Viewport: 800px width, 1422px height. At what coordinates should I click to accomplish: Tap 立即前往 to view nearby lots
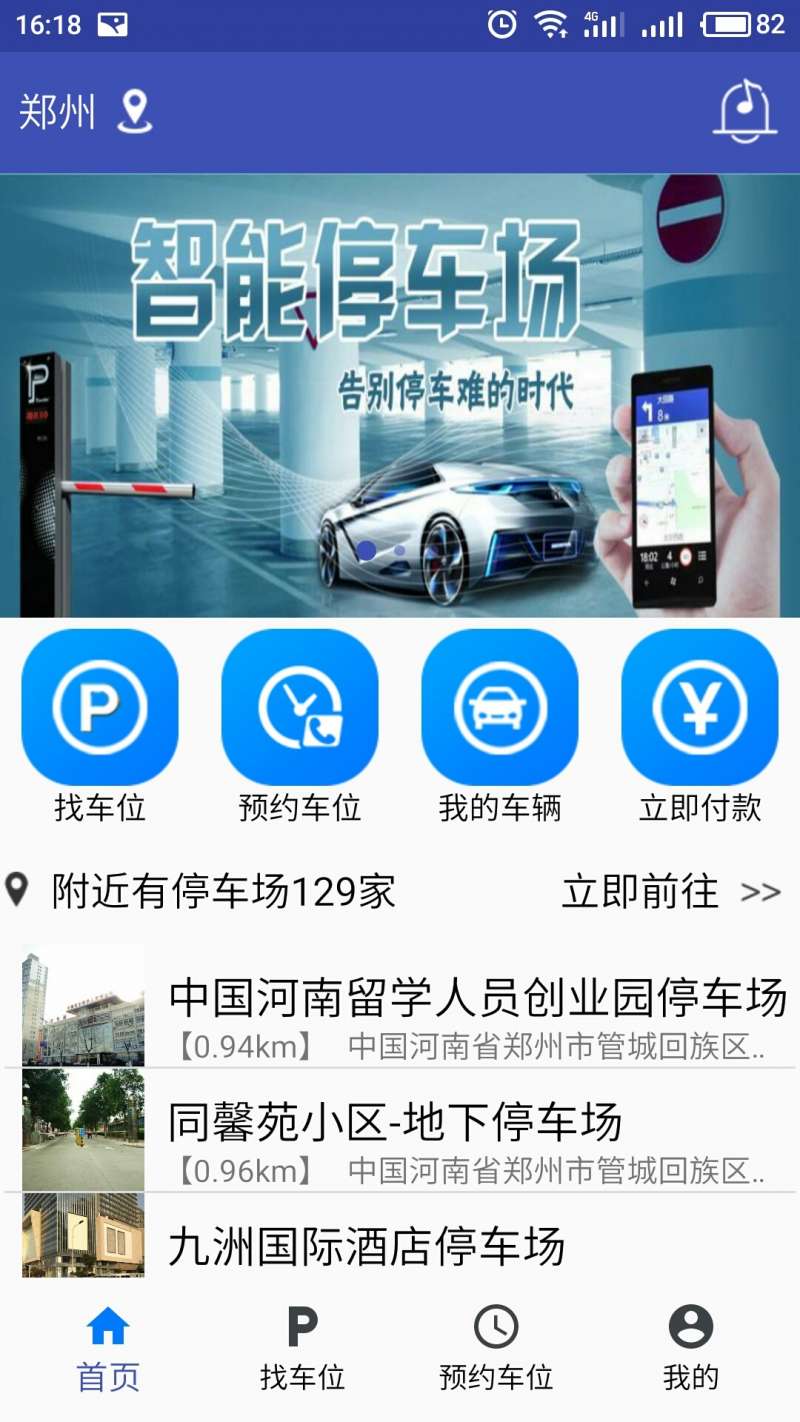670,891
